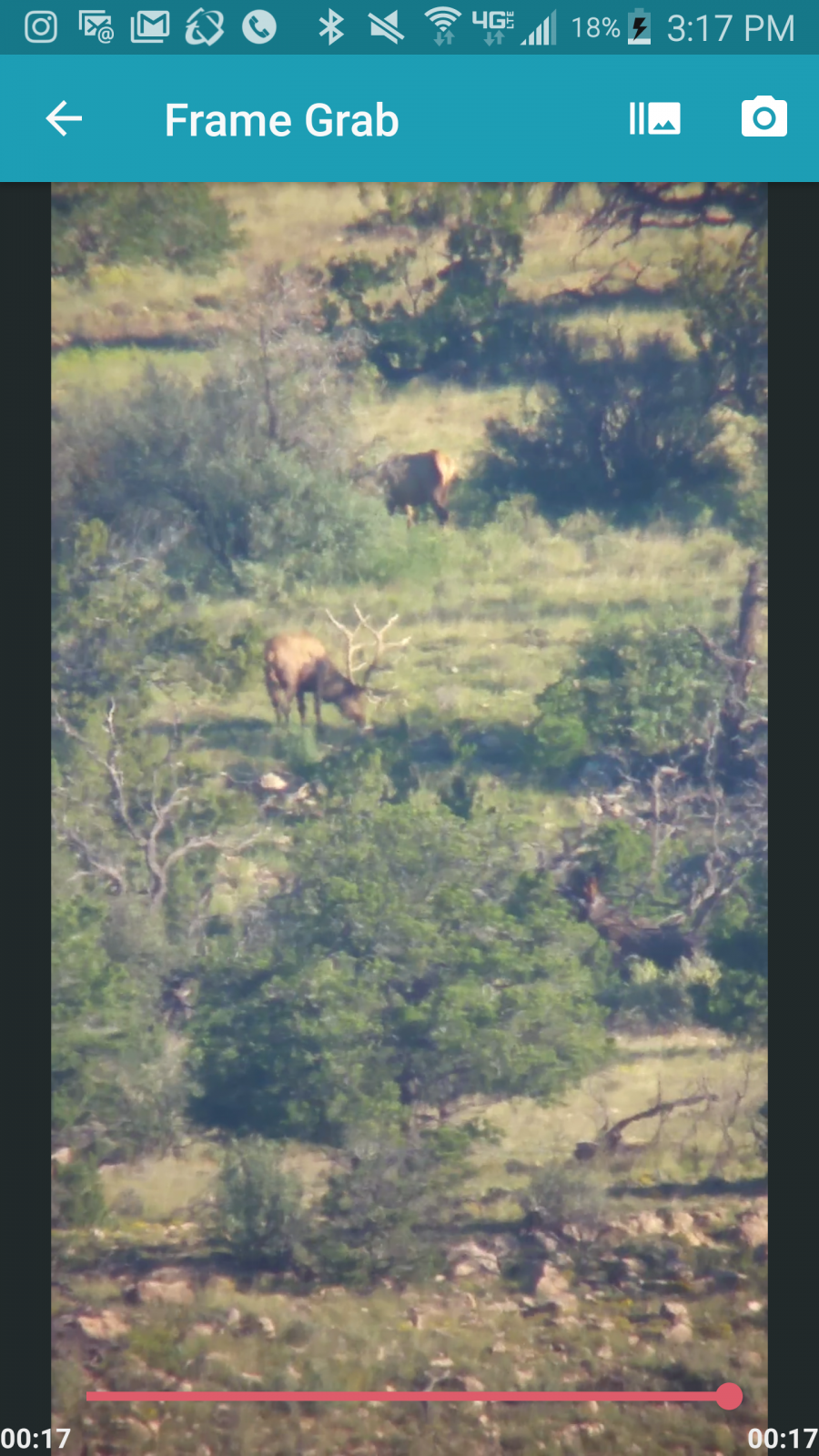
Task: Tap the video preview frame
Action: (x=409, y=819)
